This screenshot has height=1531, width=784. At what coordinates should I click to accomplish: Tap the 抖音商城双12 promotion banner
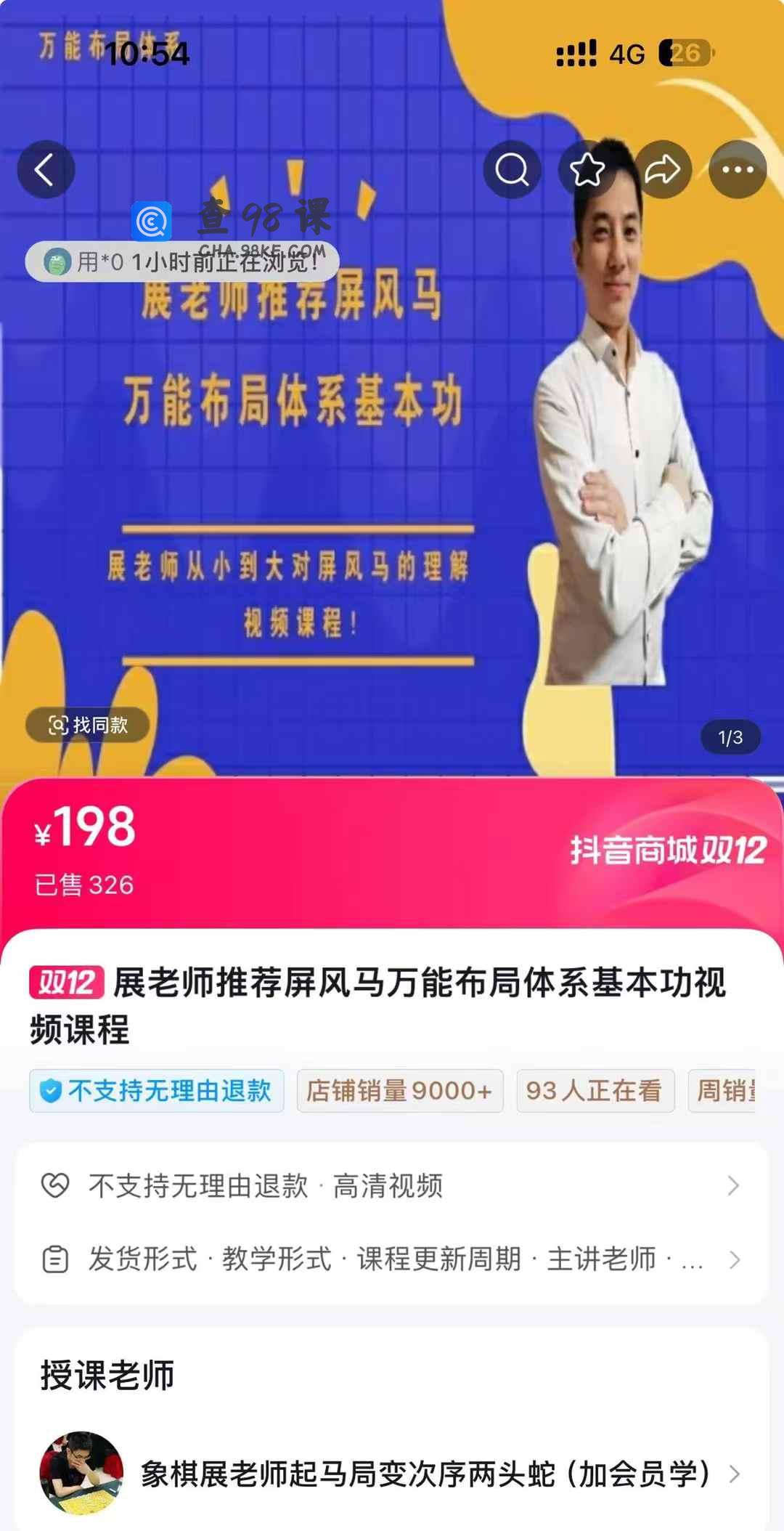point(668,850)
